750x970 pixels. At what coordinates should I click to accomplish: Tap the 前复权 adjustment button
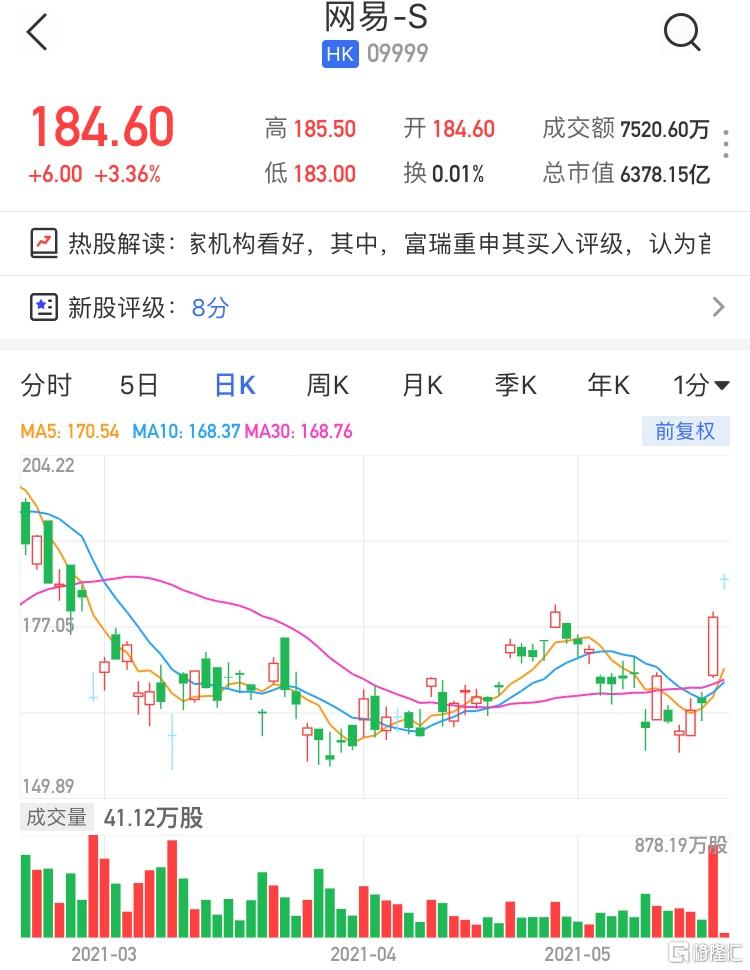(x=685, y=432)
